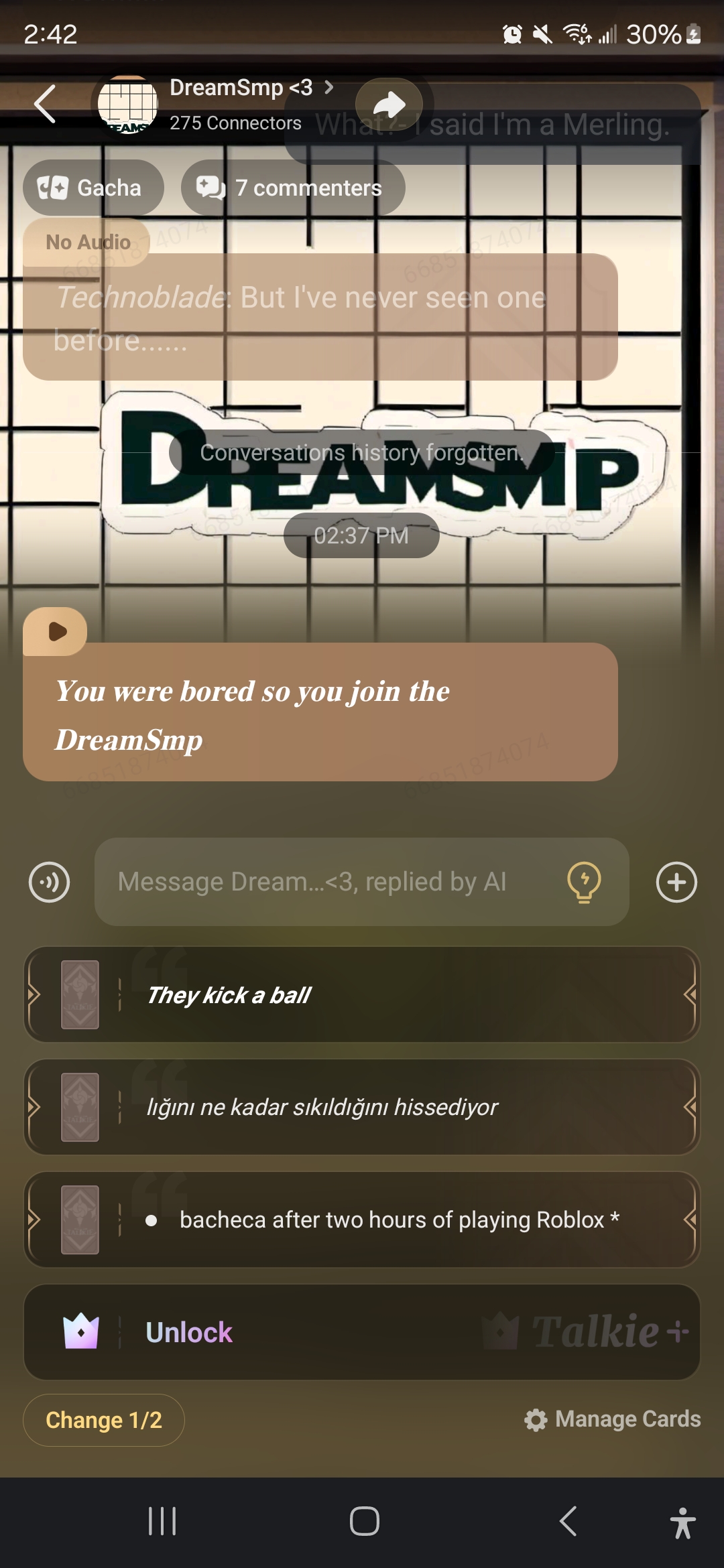The image size is (724, 1568).
Task: Go back from the DreamSmp chat
Action: click(x=45, y=105)
